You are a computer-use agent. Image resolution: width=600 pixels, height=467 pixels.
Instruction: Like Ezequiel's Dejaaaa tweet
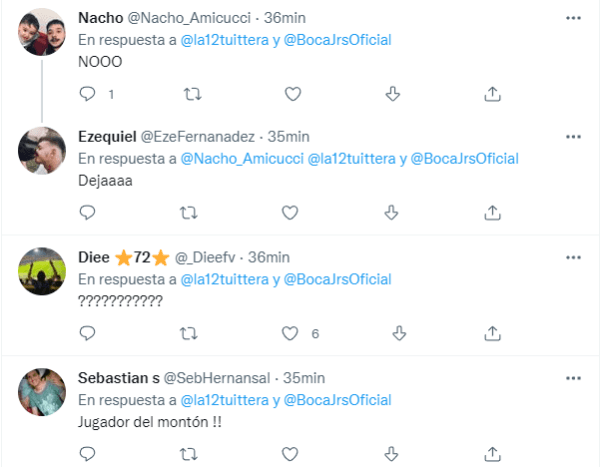[x=290, y=212]
